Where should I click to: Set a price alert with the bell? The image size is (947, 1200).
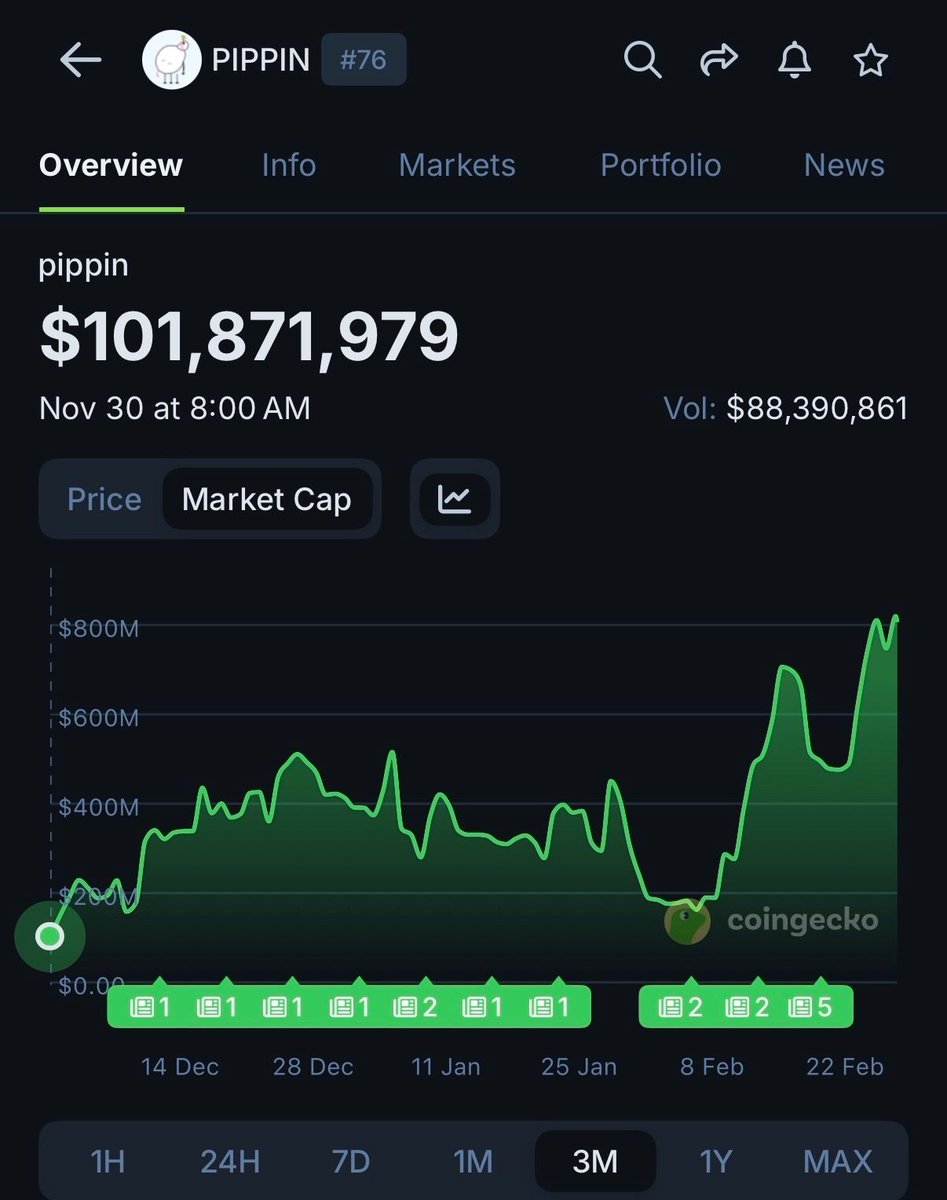coord(794,61)
